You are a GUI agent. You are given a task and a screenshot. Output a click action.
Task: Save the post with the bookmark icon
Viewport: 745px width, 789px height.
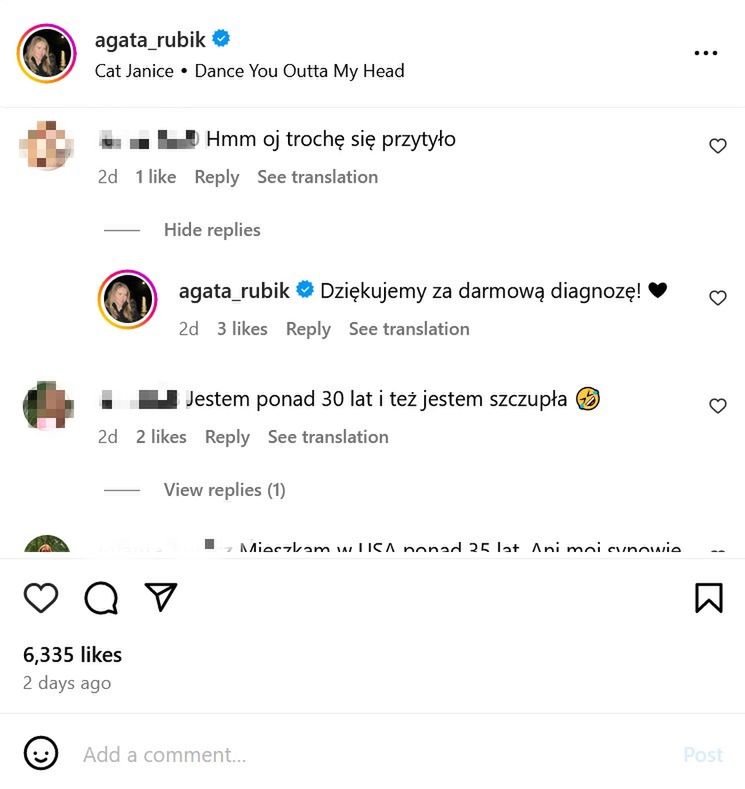(x=708, y=597)
